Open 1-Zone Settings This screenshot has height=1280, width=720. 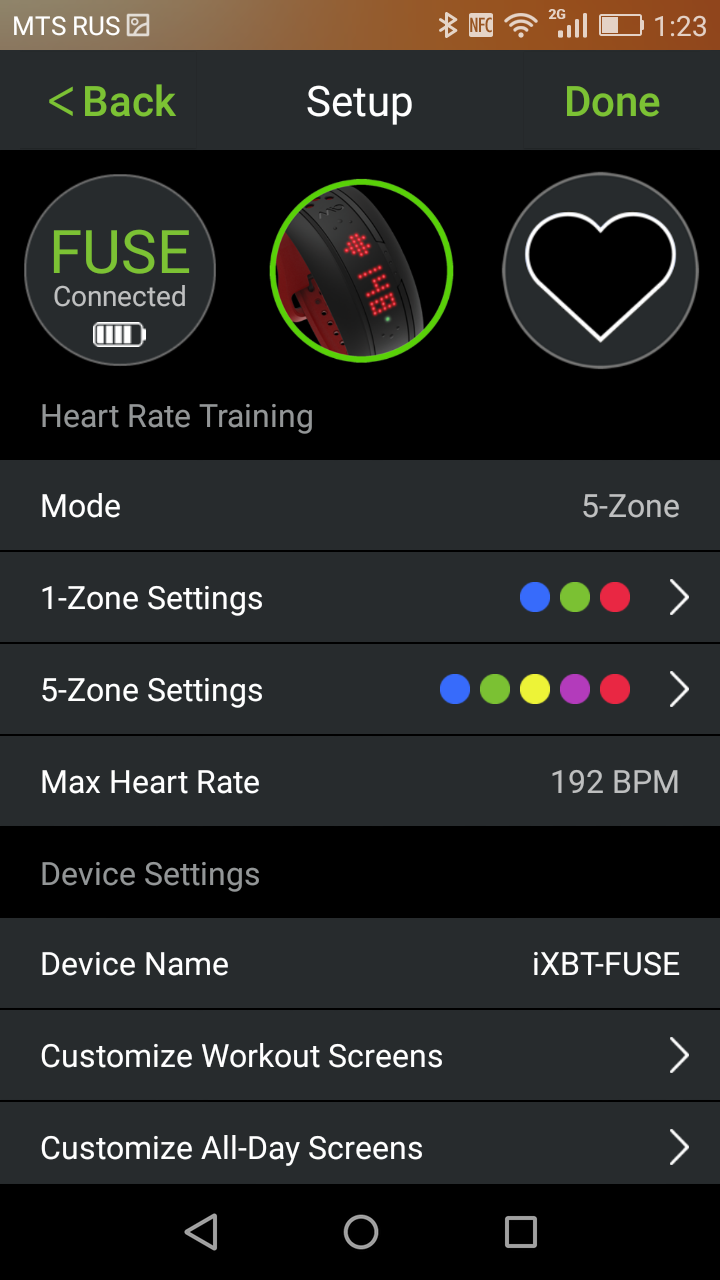coord(360,598)
